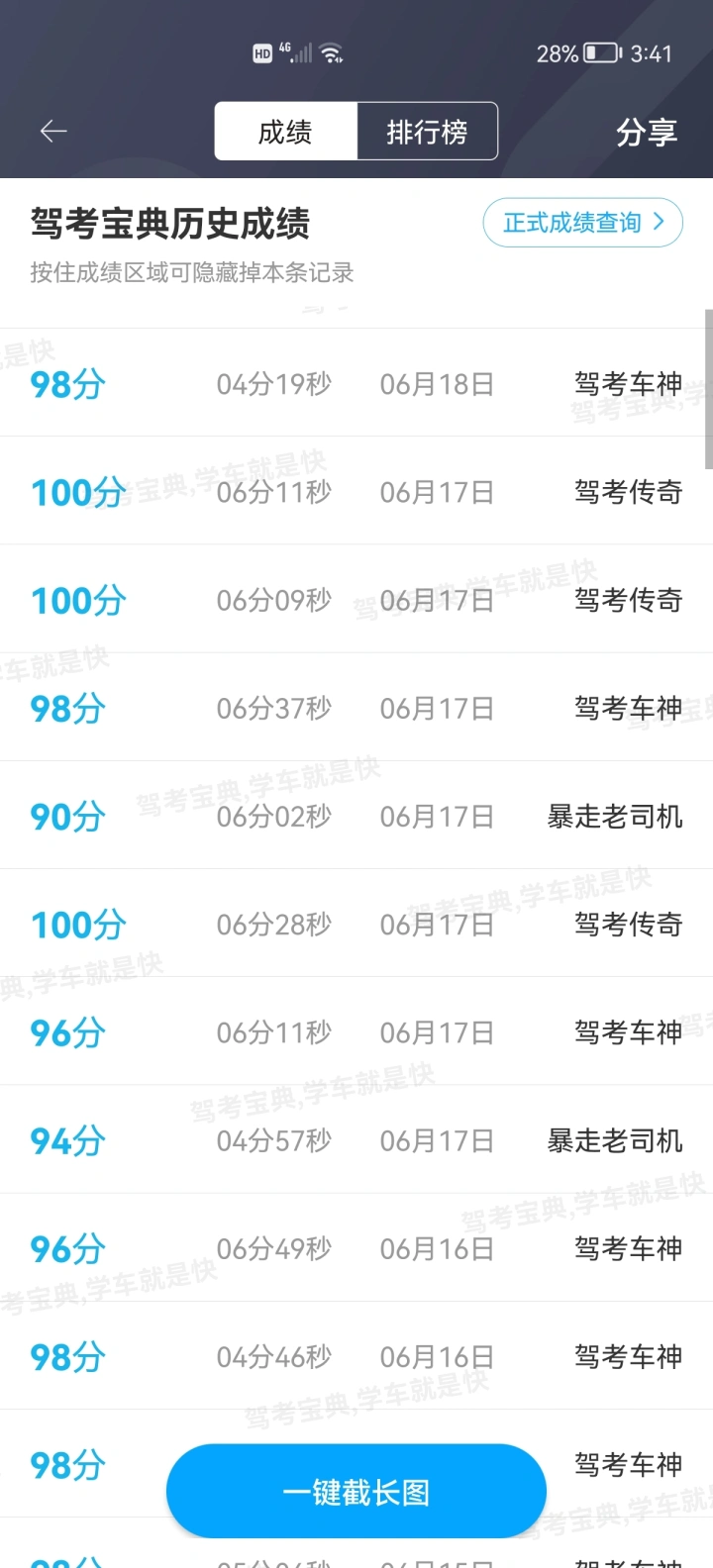This screenshot has height=1568, width=713.
Task: Select the 成绩 tab
Action: point(285,132)
